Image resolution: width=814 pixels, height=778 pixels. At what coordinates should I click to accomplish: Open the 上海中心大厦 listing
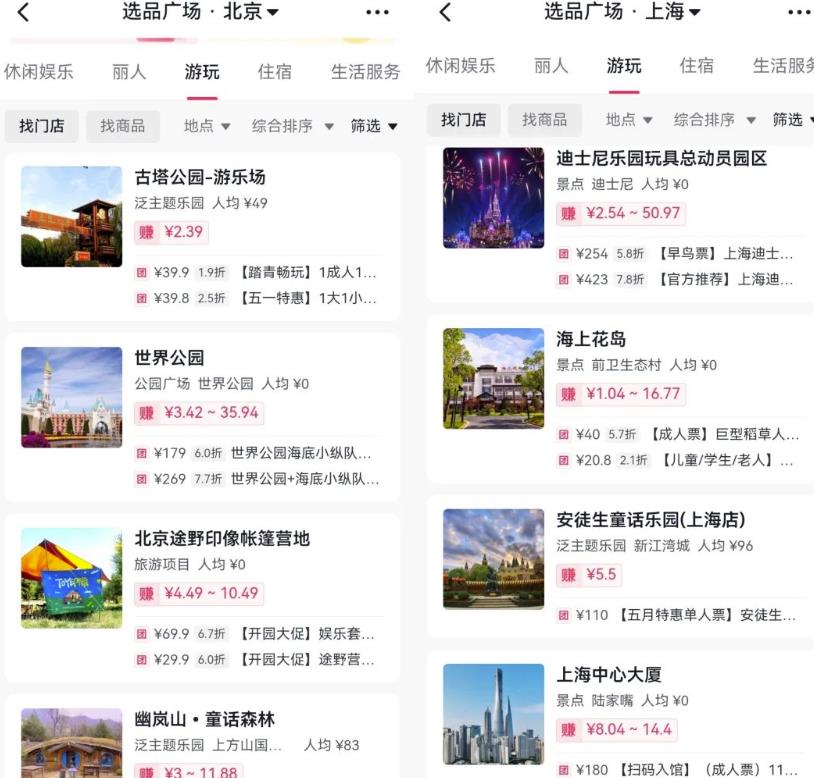(x=609, y=675)
